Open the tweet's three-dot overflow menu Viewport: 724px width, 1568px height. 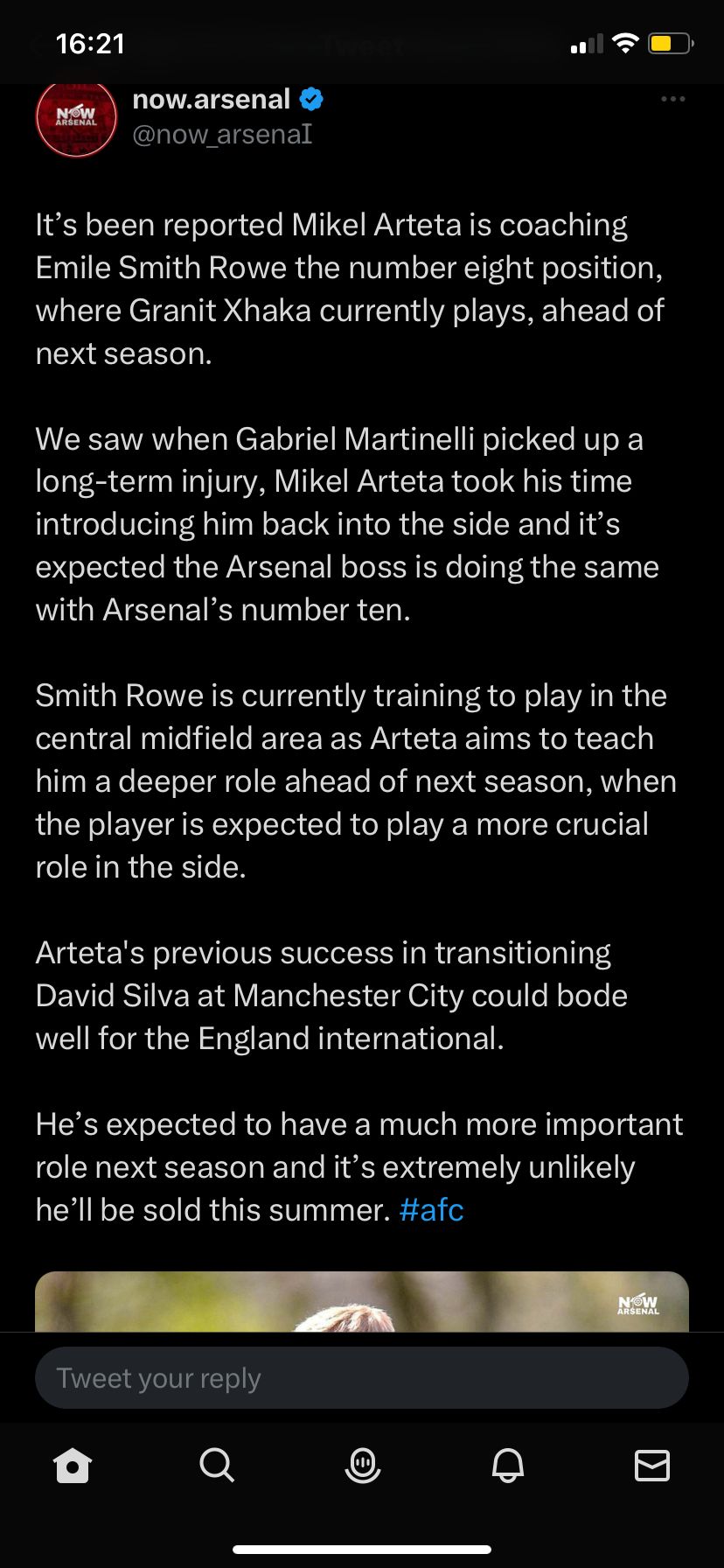[672, 99]
